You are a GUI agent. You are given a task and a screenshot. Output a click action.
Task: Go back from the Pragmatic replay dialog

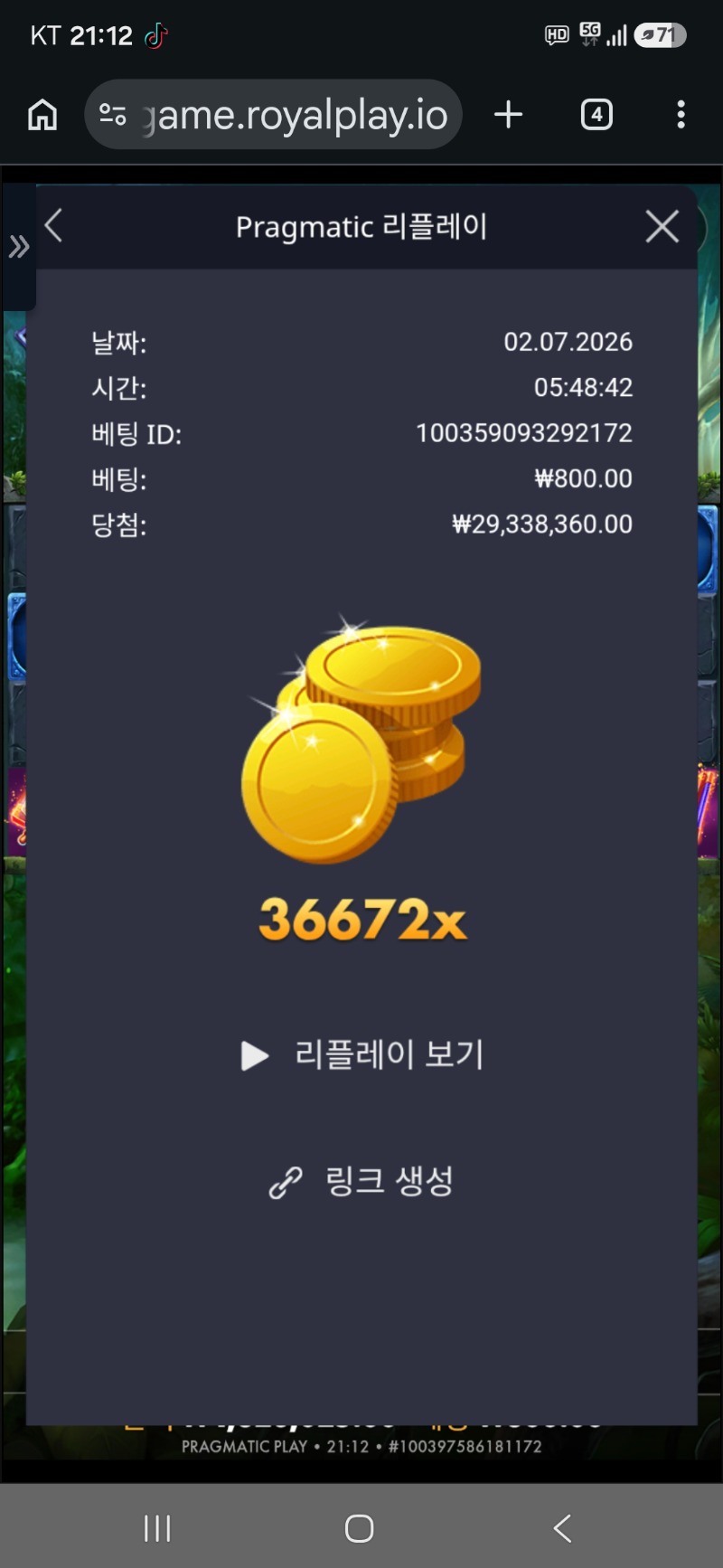pyautogui.click(x=53, y=226)
